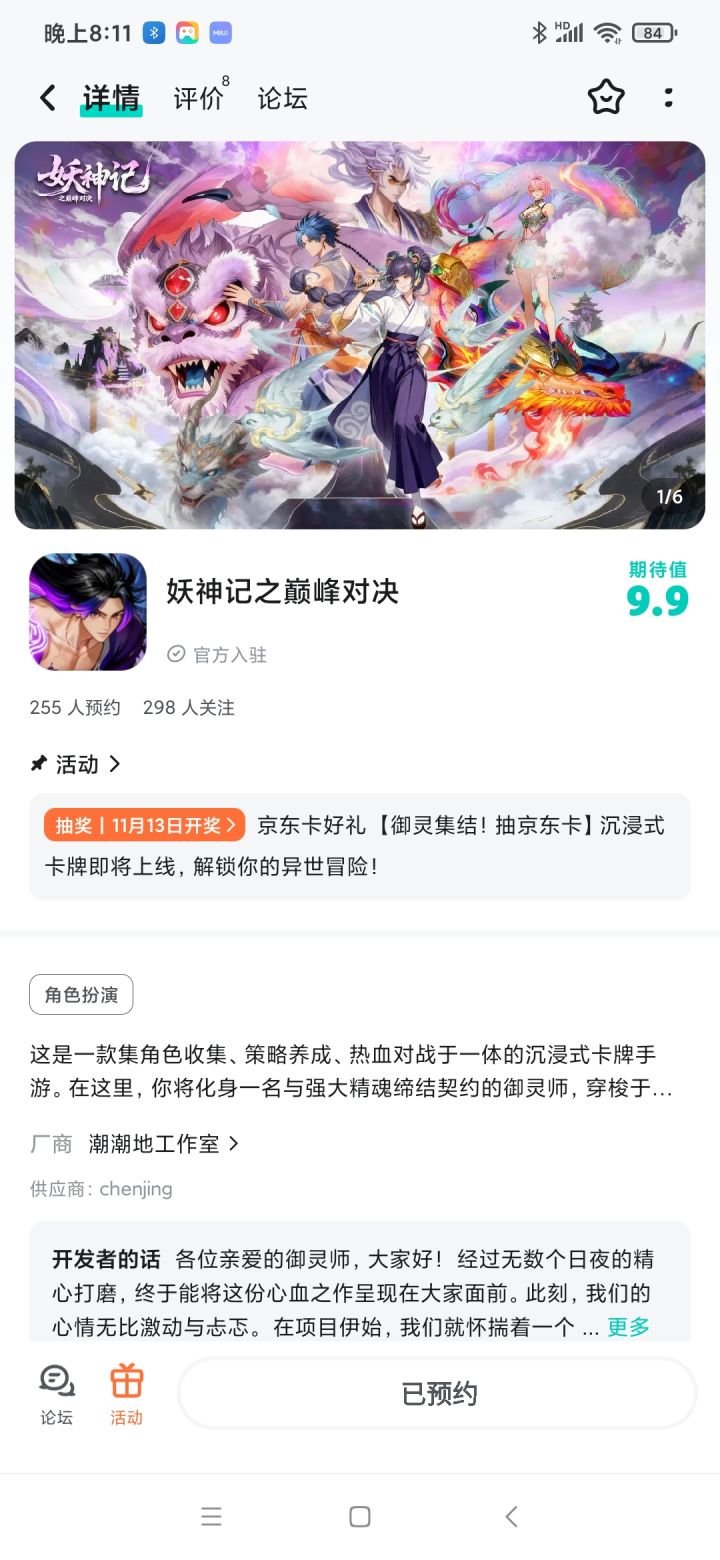Viewport: 720px width, 1560px height.
Task: Tap the 妖神记之巅峰对决 game avatar icon
Action: [x=87, y=611]
